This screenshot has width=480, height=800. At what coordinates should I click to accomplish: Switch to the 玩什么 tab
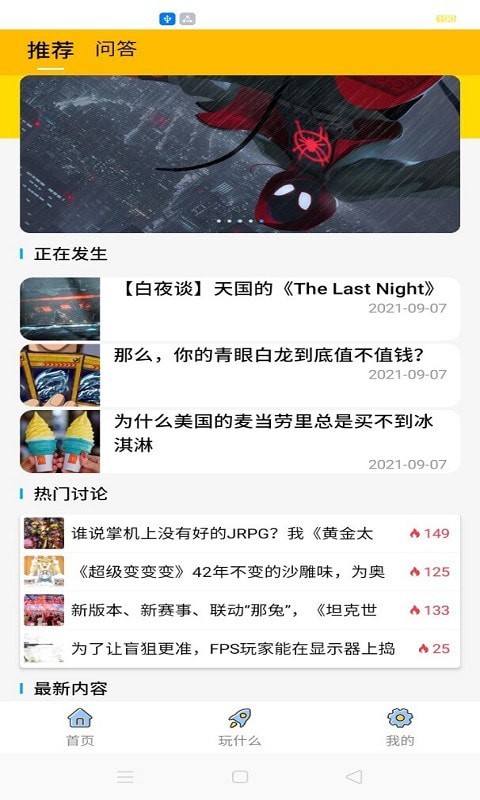[x=240, y=727]
